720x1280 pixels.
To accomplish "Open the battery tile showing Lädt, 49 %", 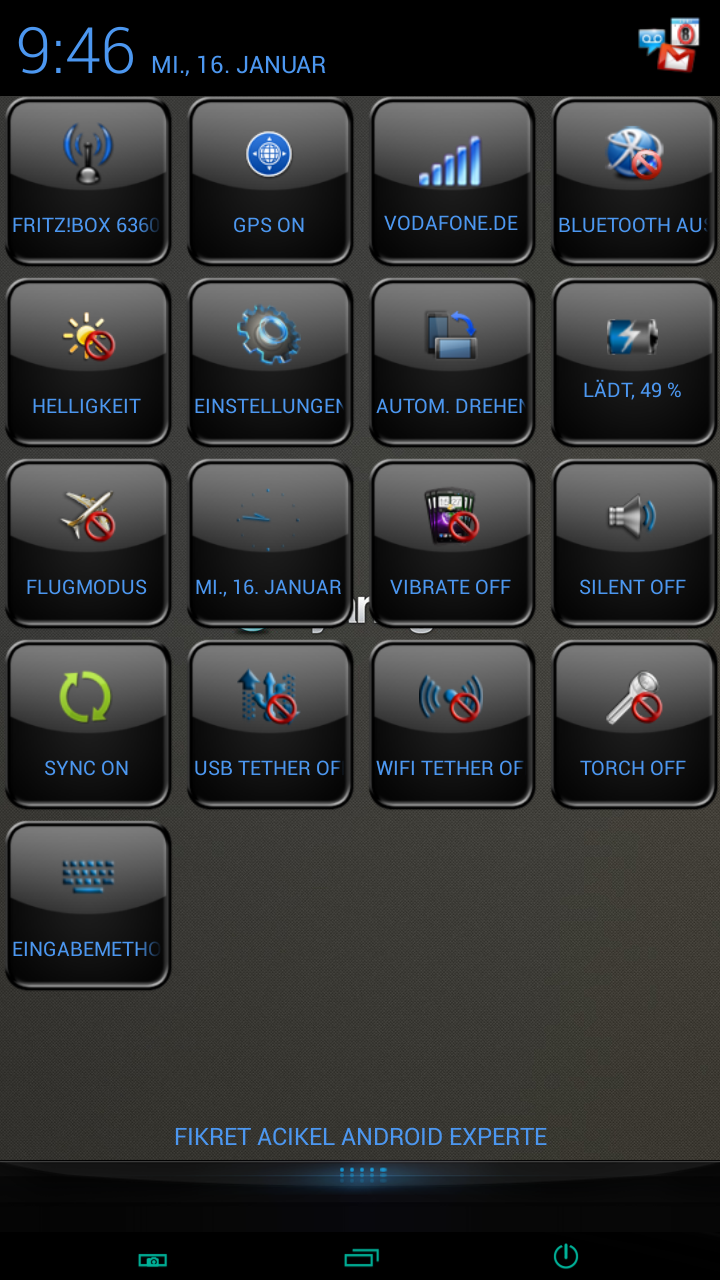I will [x=634, y=362].
